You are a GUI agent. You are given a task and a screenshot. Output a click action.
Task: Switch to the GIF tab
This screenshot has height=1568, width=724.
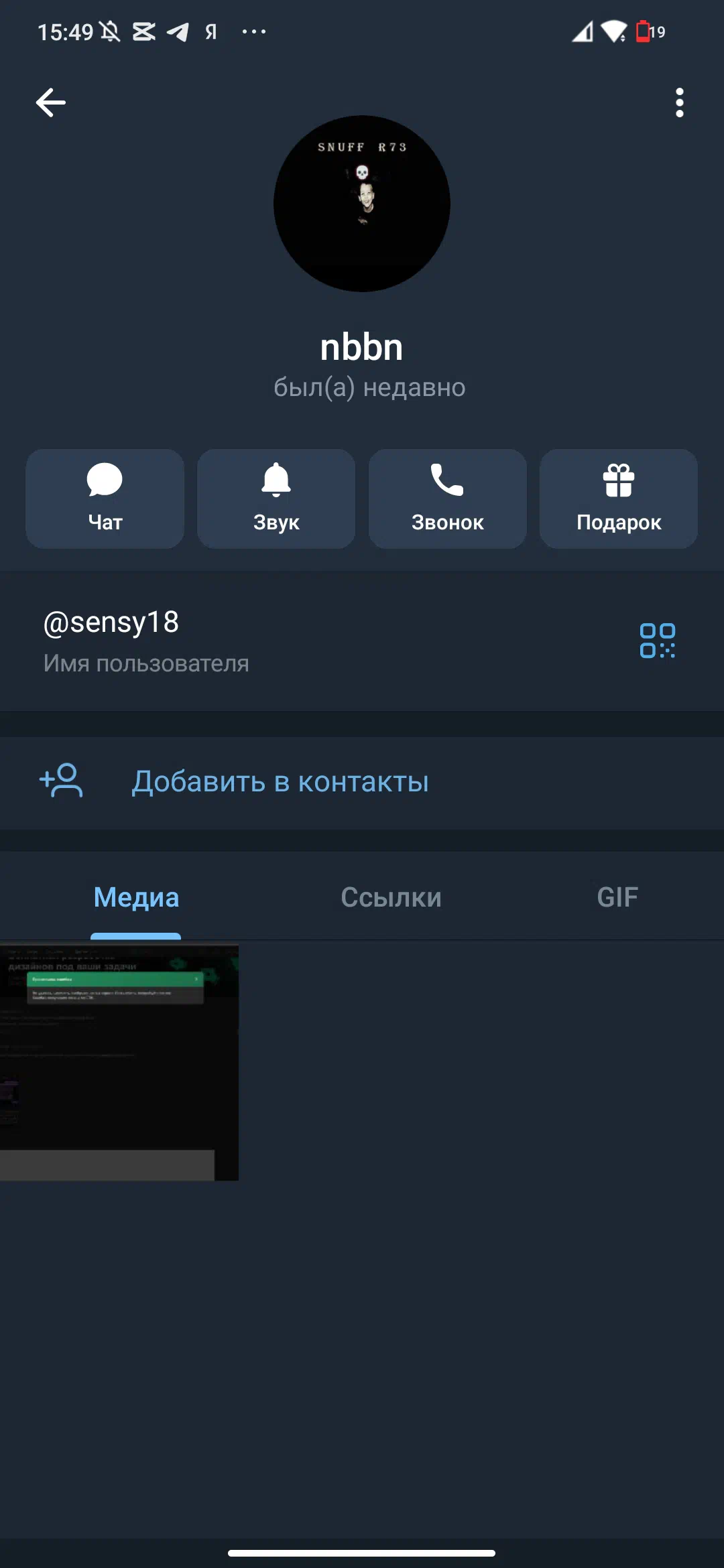pyautogui.click(x=617, y=897)
